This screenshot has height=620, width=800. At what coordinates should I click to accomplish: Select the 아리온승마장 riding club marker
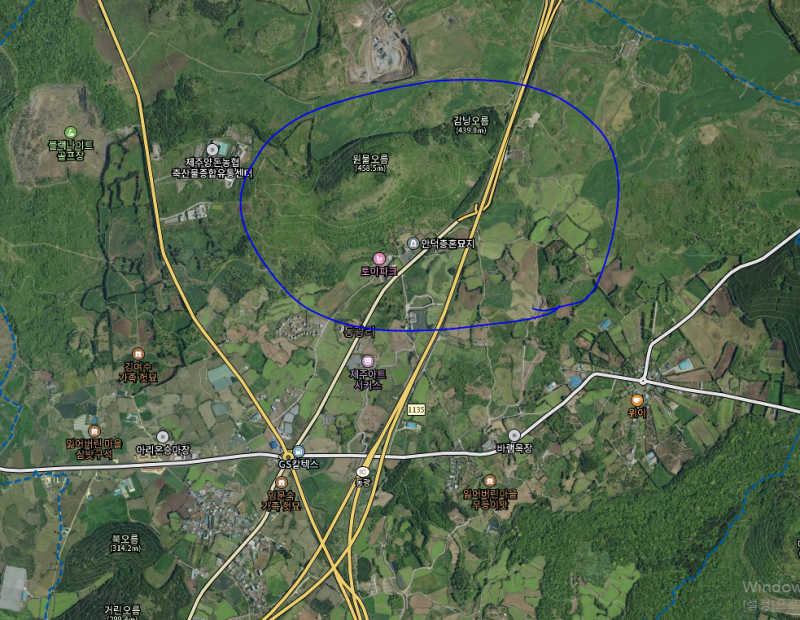(x=163, y=437)
